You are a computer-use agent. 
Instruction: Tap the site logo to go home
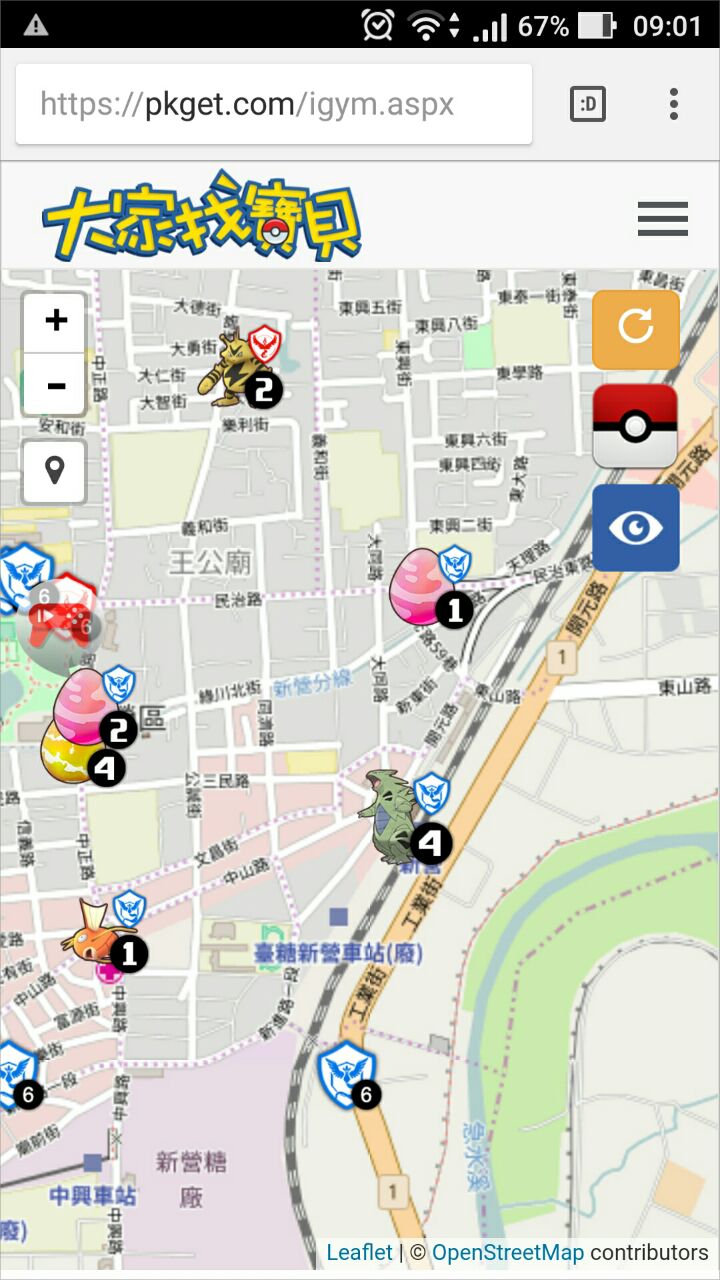pyautogui.click(x=200, y=218)
